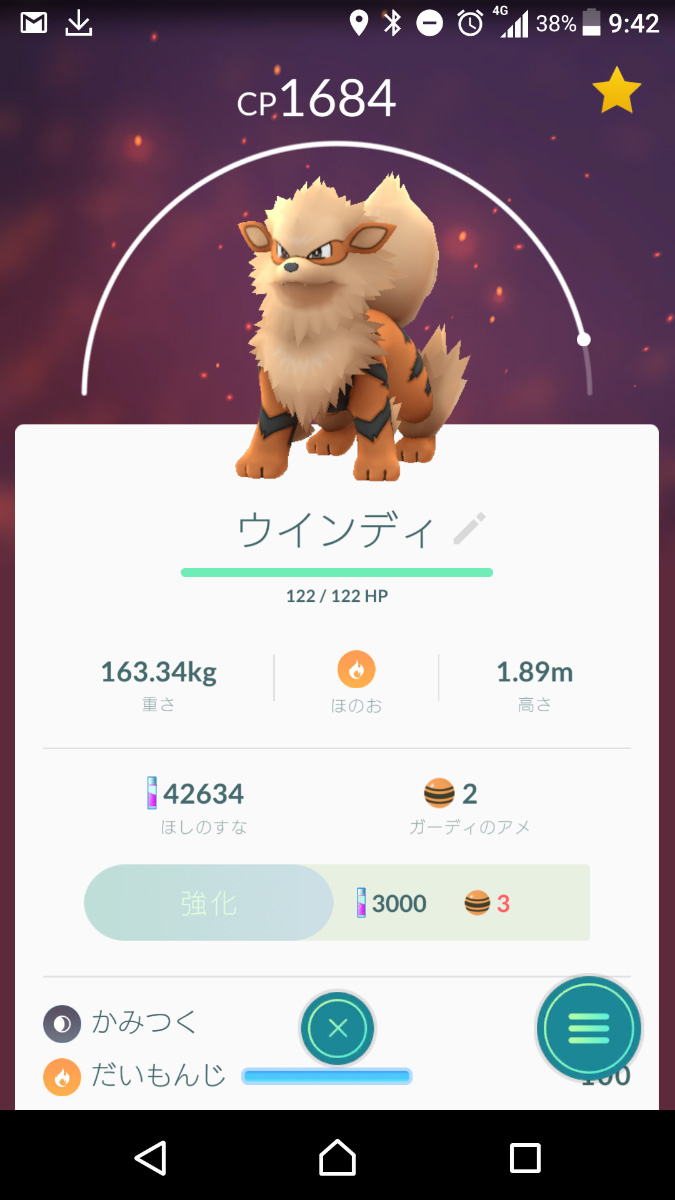Image resolution: width=675 pixels, height=1200 pixels.
Task: Go back using the system back button
Action: coord(150,1157)
